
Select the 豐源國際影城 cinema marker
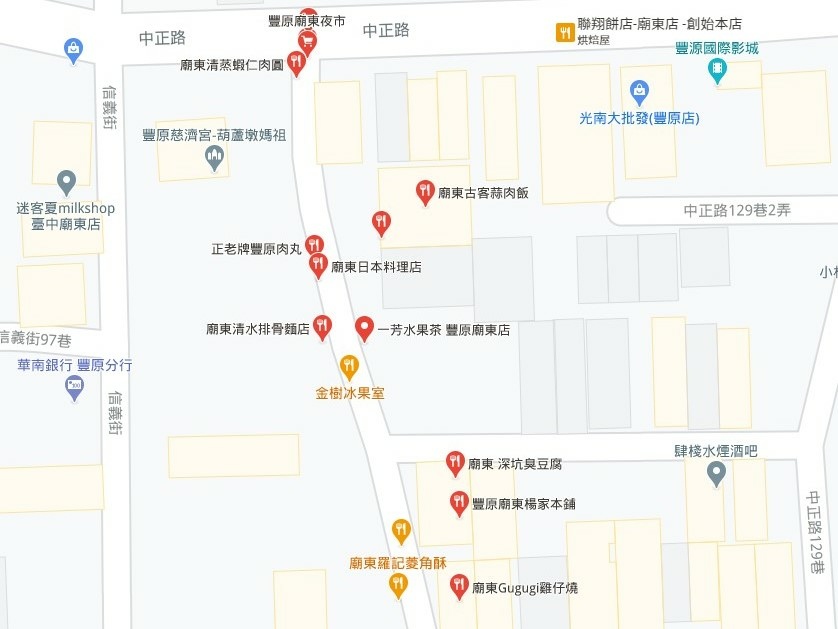(x=717, y=69)
